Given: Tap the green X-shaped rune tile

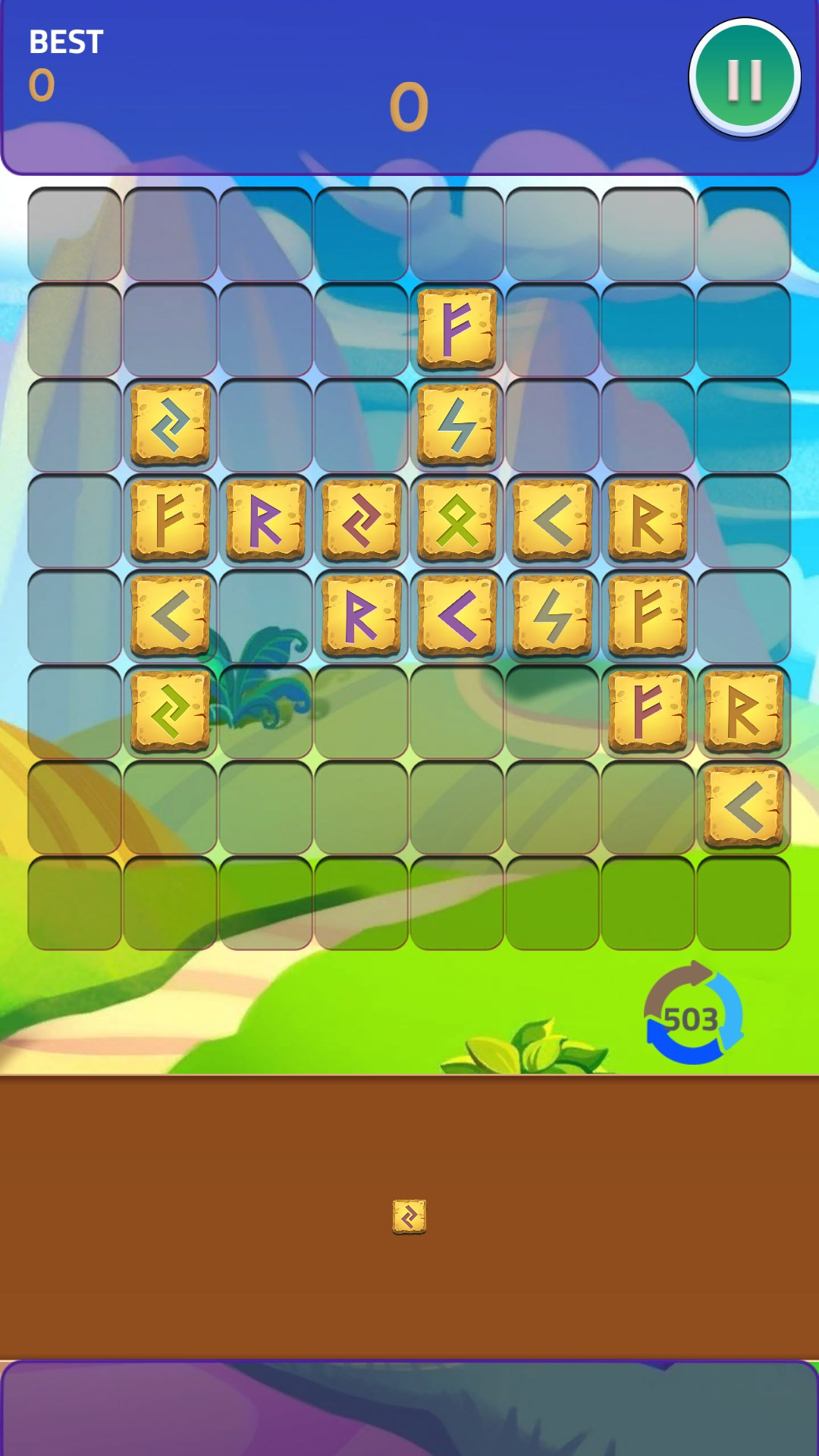Looking at the screenshot, I should point(457,520).
